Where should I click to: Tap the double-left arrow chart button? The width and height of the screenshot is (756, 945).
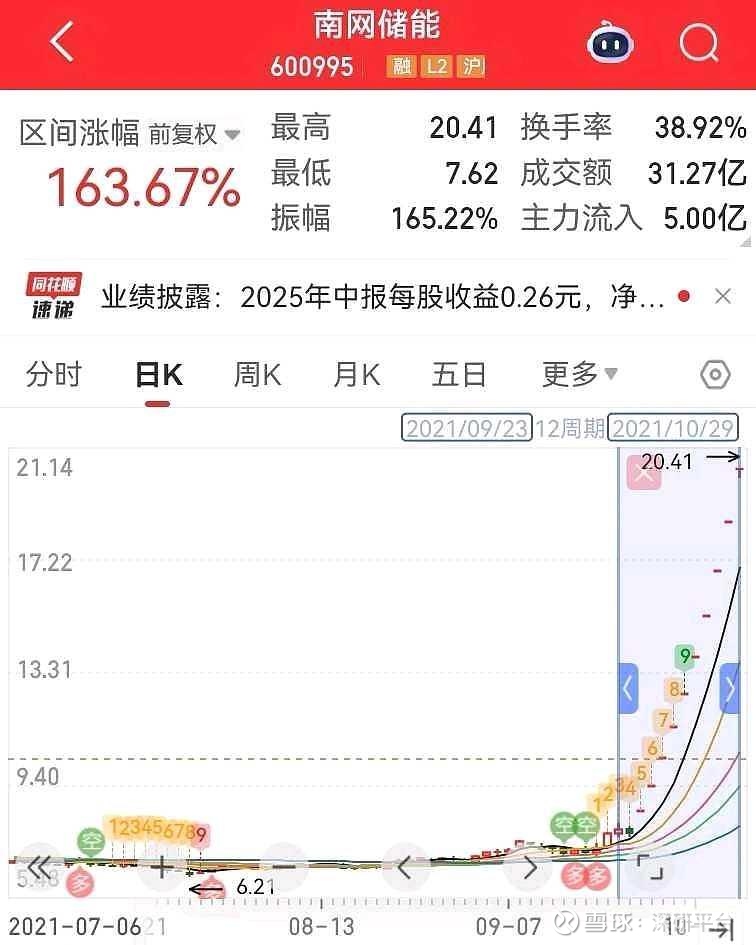tap(40, 867)
